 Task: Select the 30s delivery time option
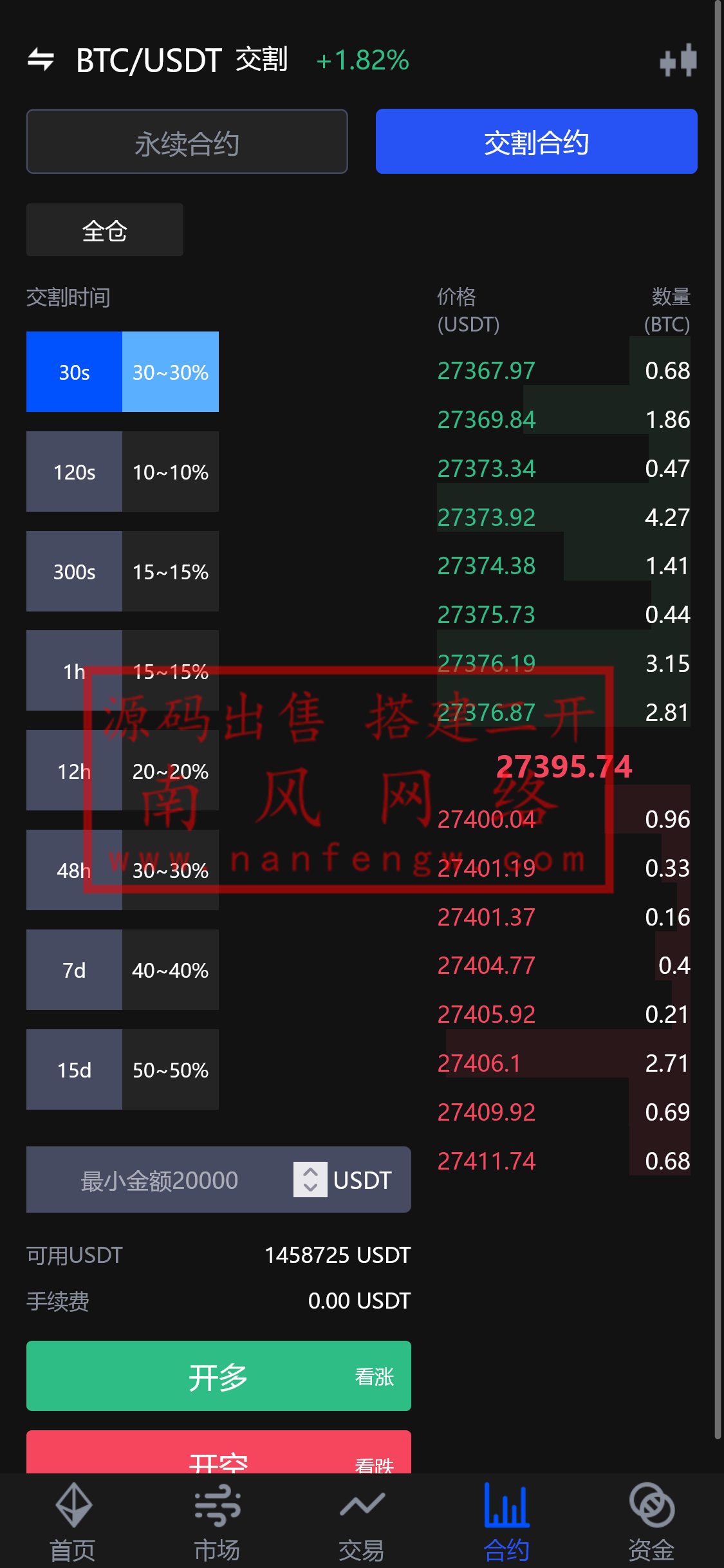tap(122, 372)
